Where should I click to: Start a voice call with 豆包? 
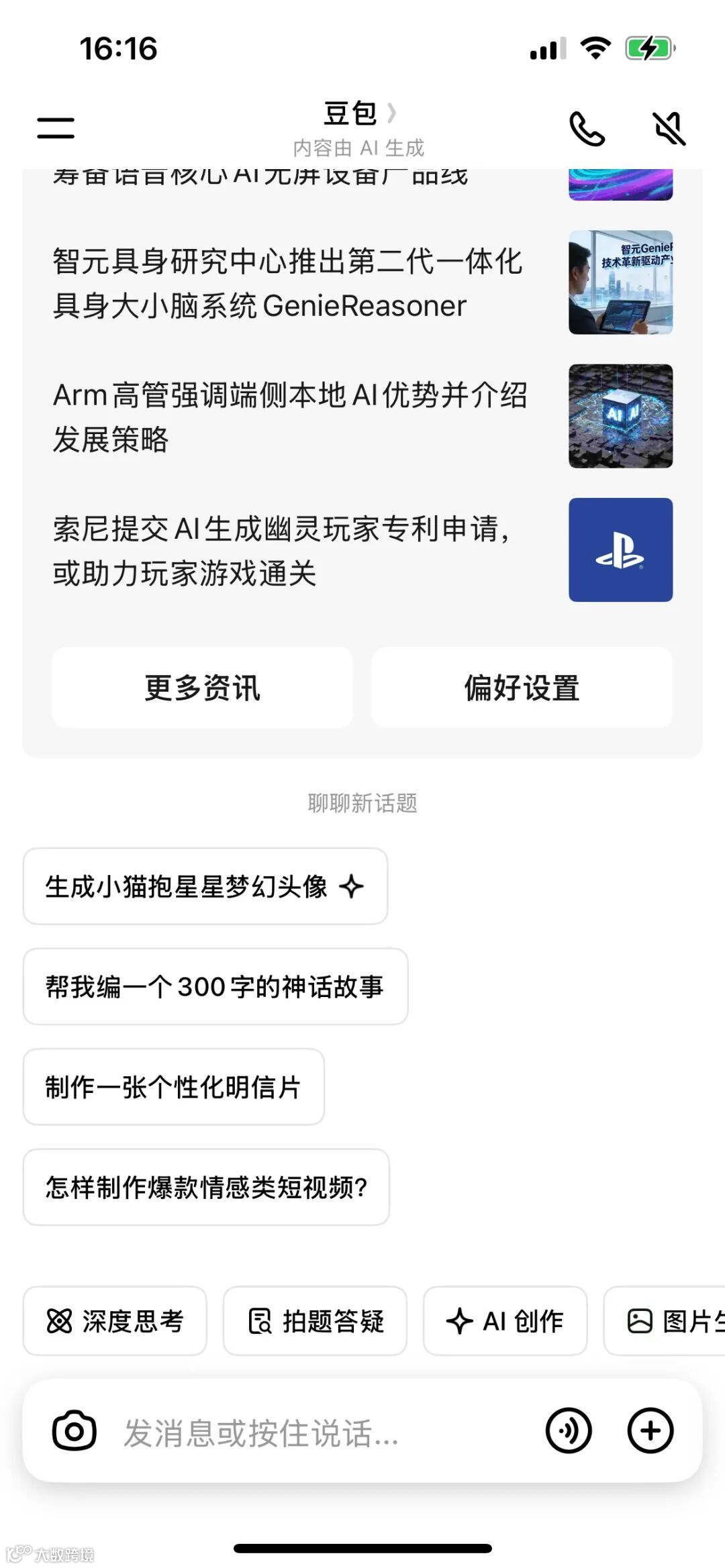(x=587, y=127)
